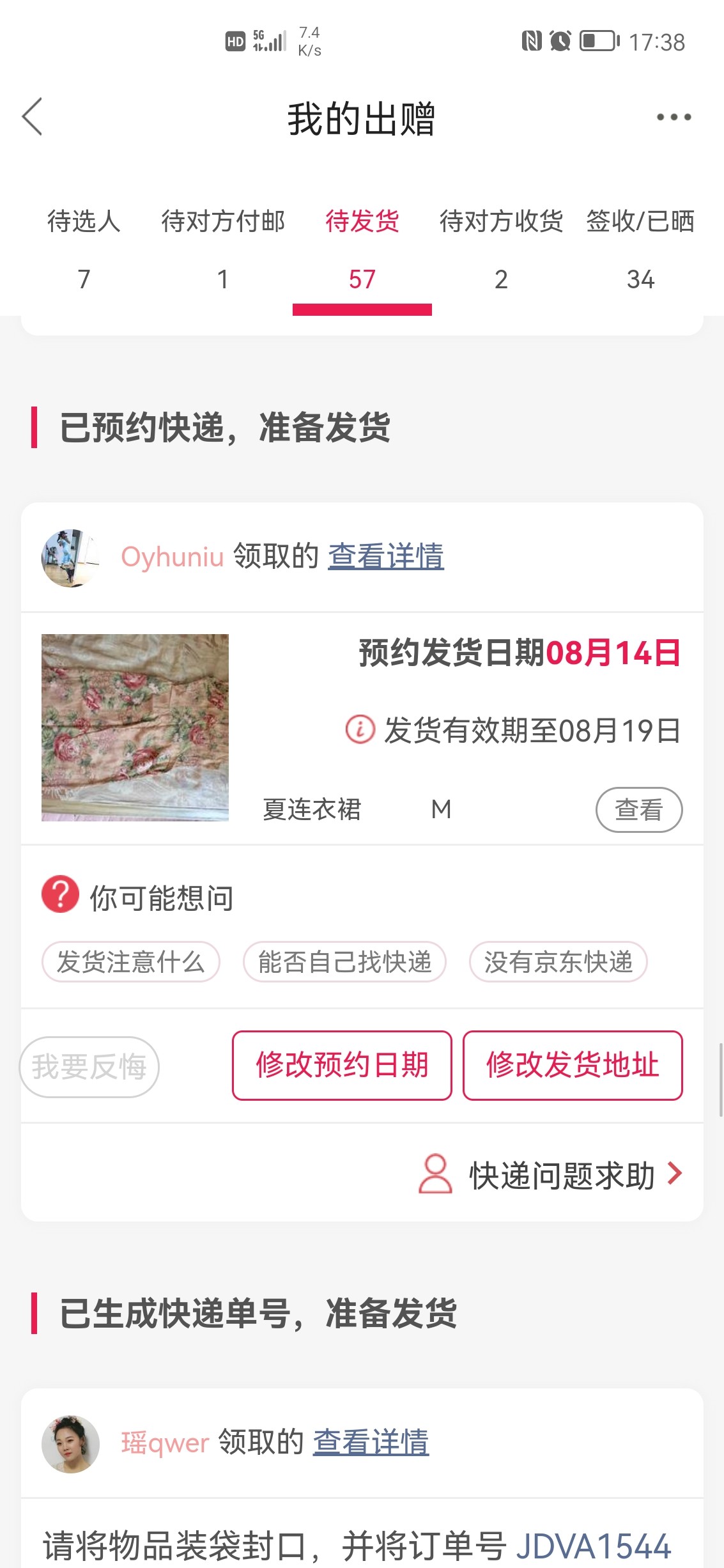
Task: Open the 签收/已晒 tab
Action: 640,249
